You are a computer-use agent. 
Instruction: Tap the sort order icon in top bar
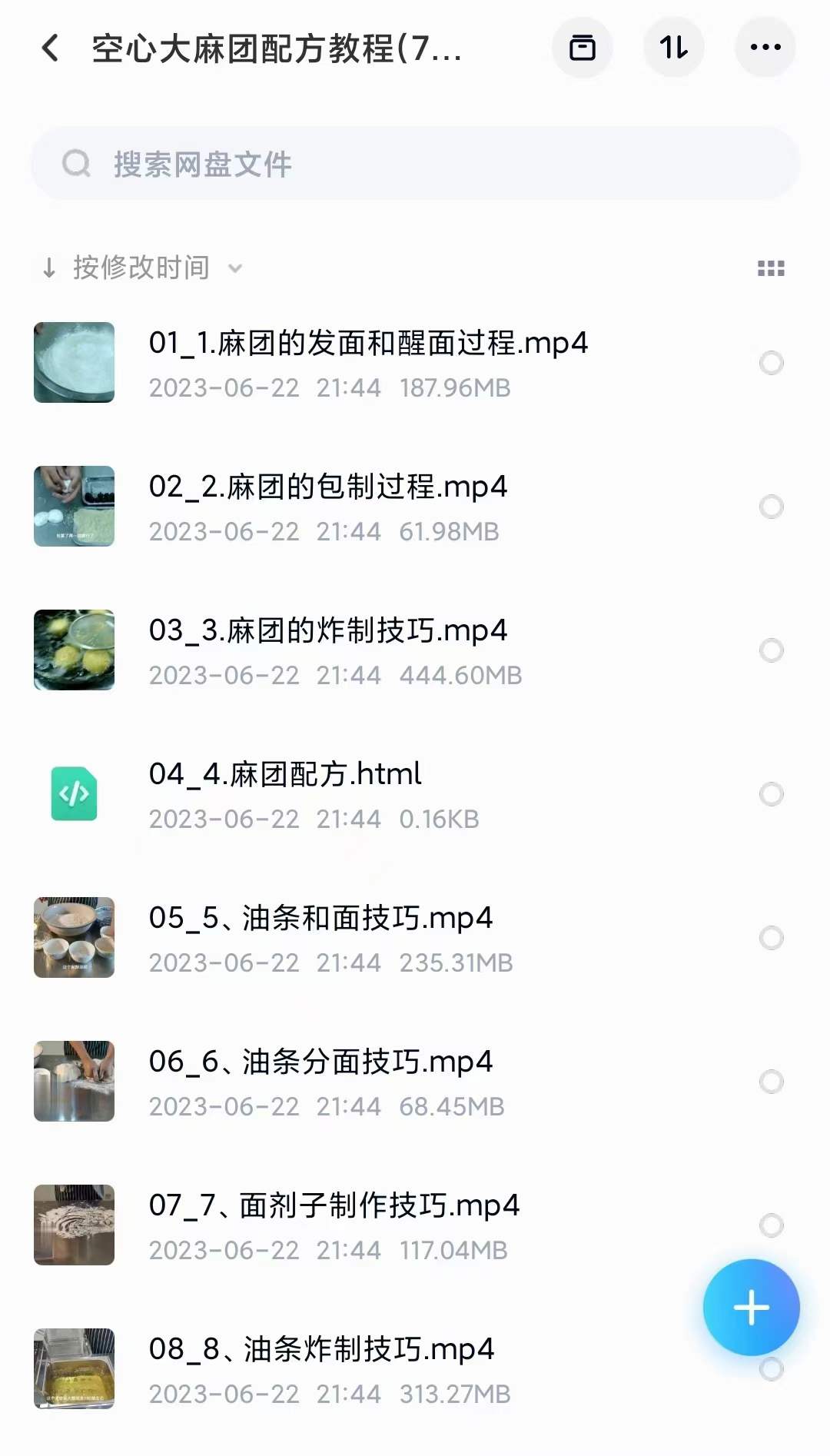[673, 48]
